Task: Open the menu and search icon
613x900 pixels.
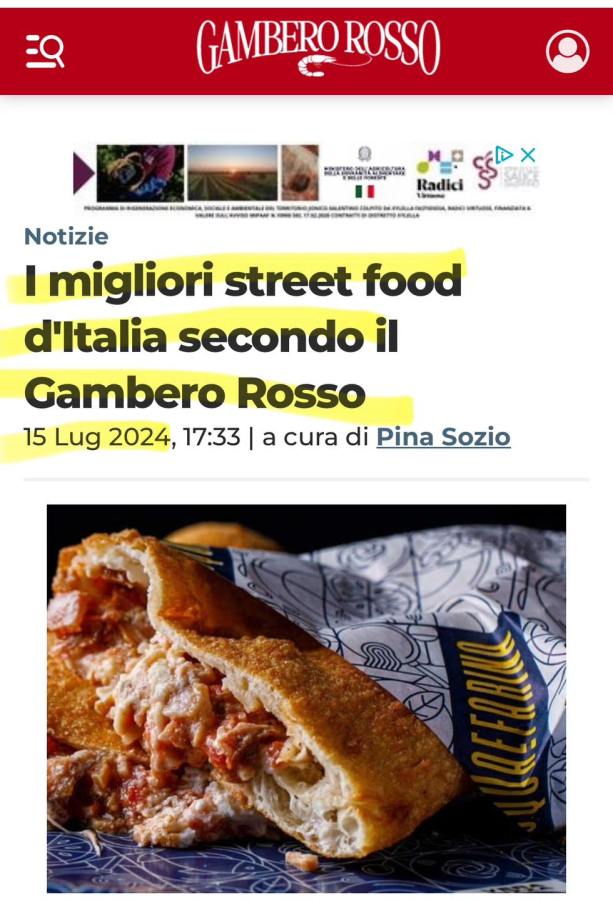Action: point(45,51)
